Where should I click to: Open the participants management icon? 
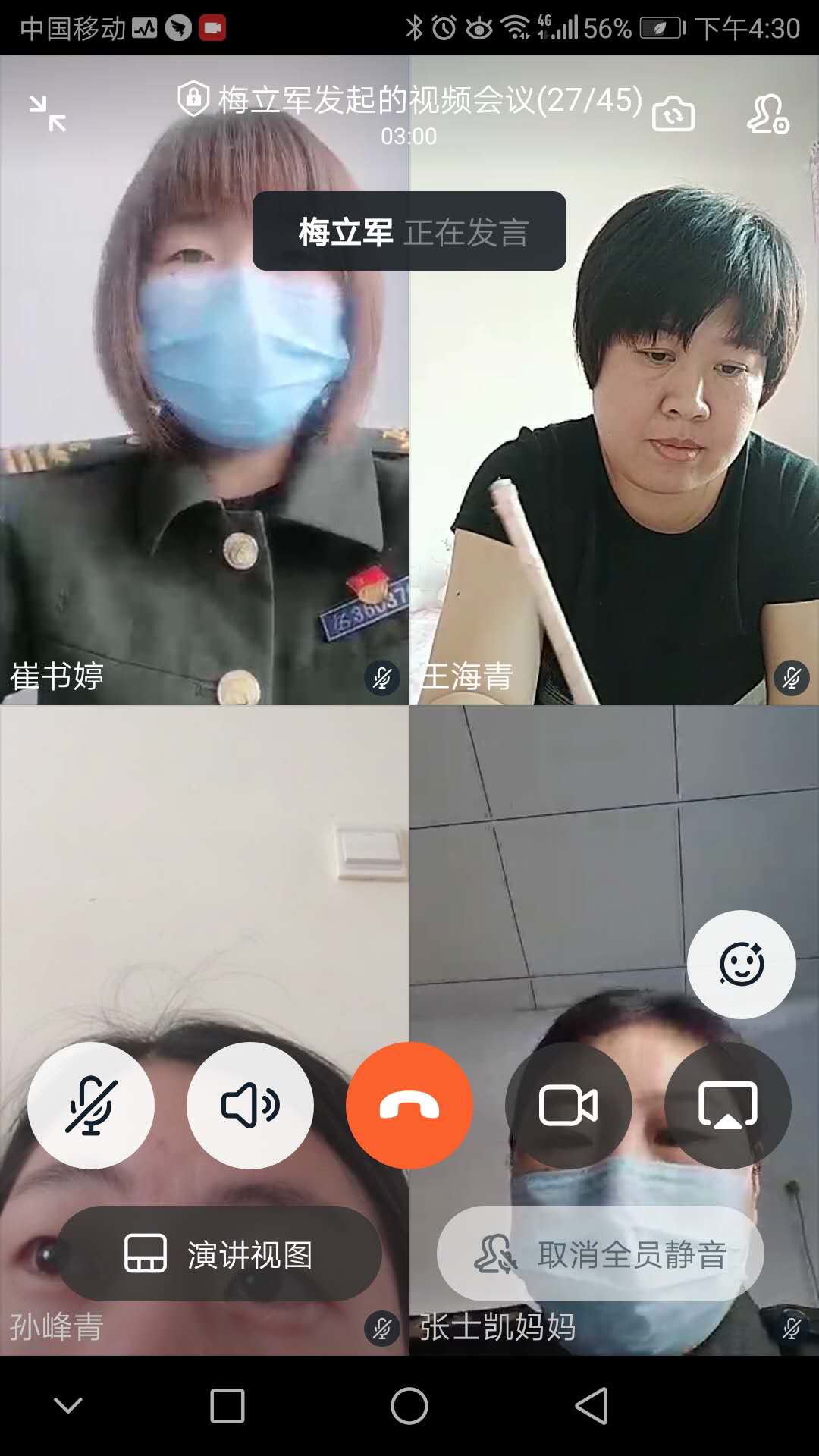tap(767, 114)
